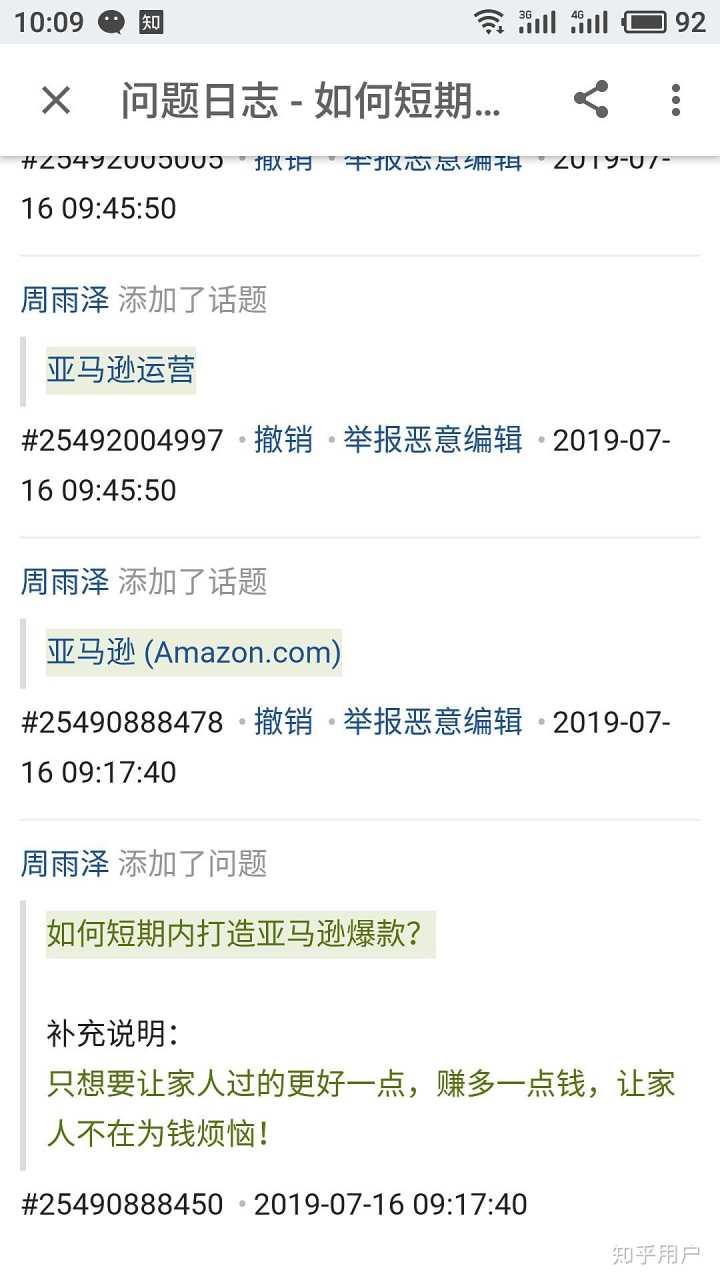Viewport: 720px width, 1280px height.
Task: Report malicious edit on entry #25492004997
Action: pos(432,440)
